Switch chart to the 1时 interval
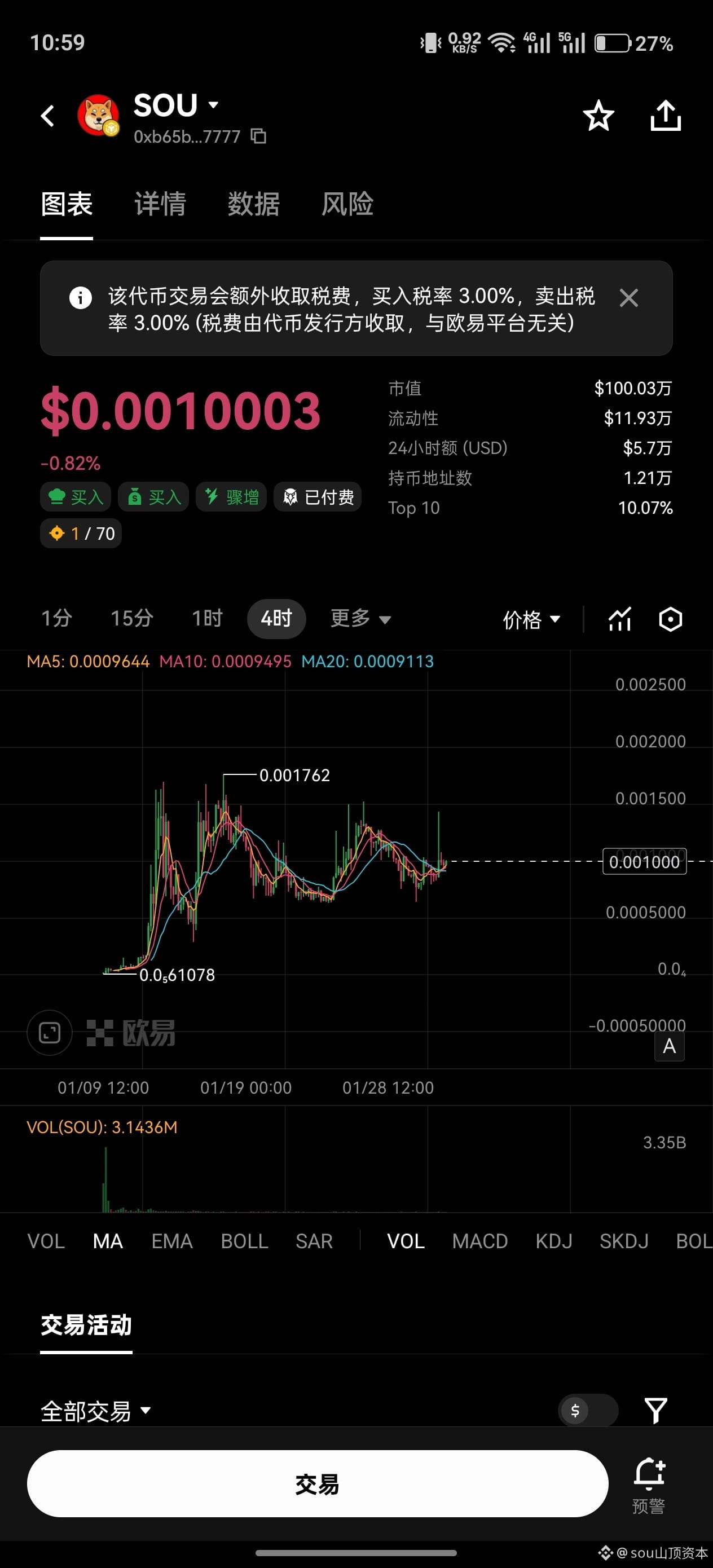The height and width of the screenshot is (1568, 713). 207,618
